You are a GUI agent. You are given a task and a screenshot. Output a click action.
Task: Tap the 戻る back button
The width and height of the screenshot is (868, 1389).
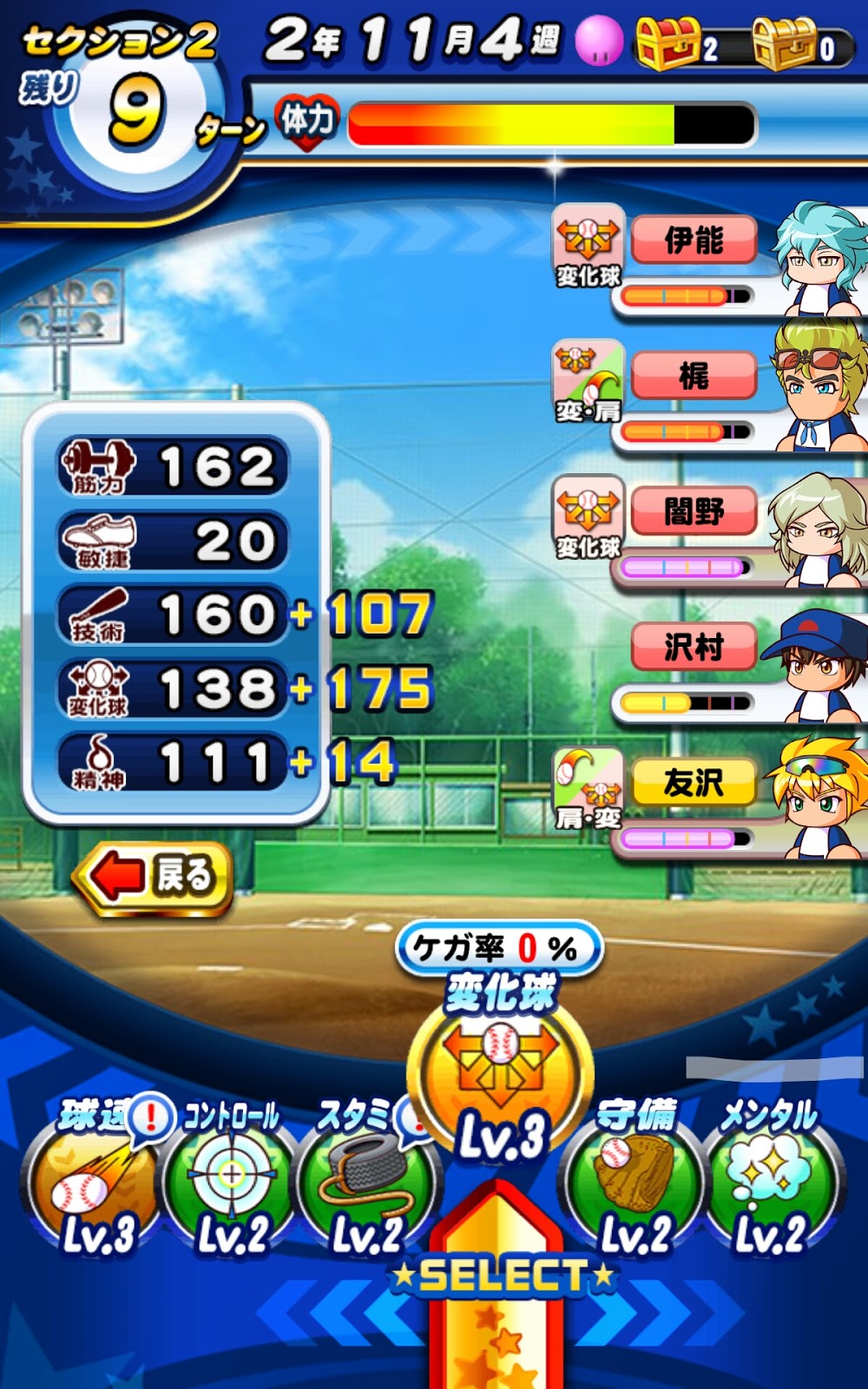(154, 877)
